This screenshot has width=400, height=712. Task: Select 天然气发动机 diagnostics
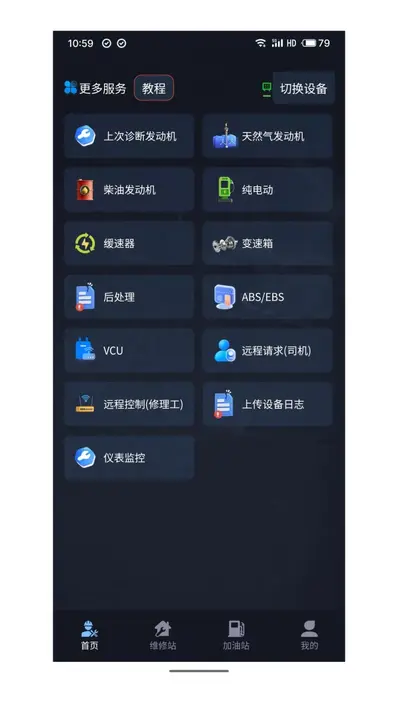[267, 136]
